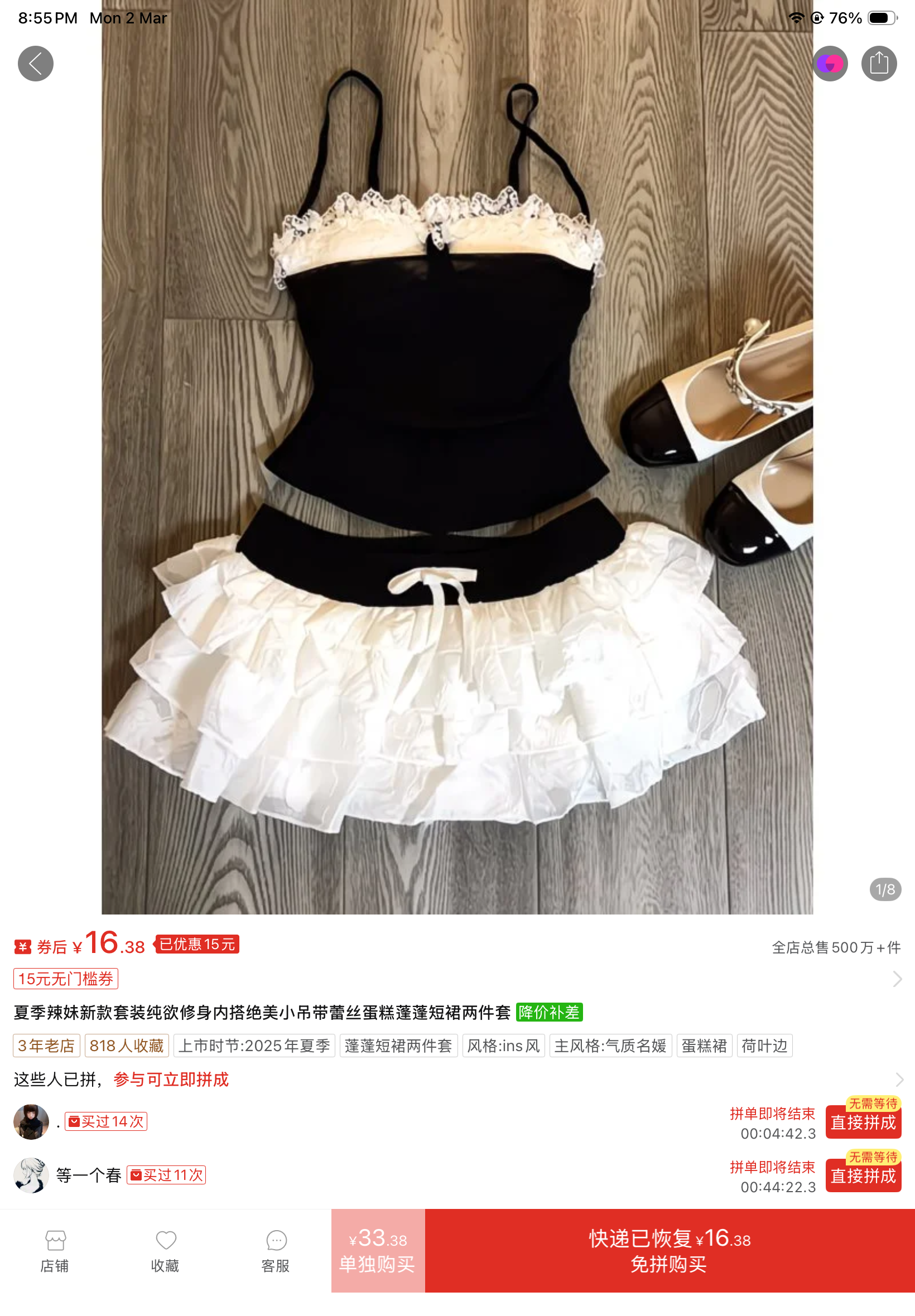Expand the 这些人已拼 group list

(x=898, y=1080)
